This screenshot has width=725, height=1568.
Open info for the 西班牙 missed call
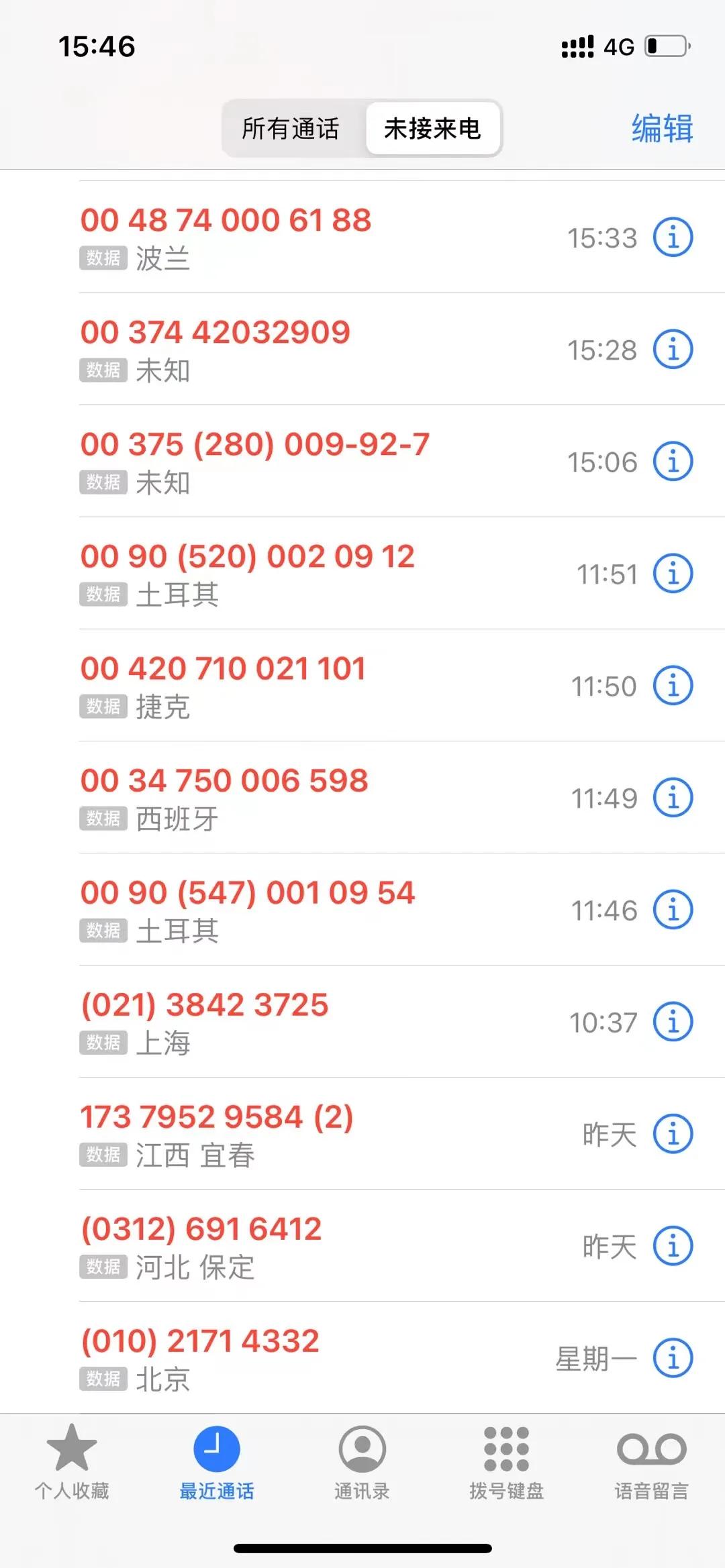(x=673, y=798)
